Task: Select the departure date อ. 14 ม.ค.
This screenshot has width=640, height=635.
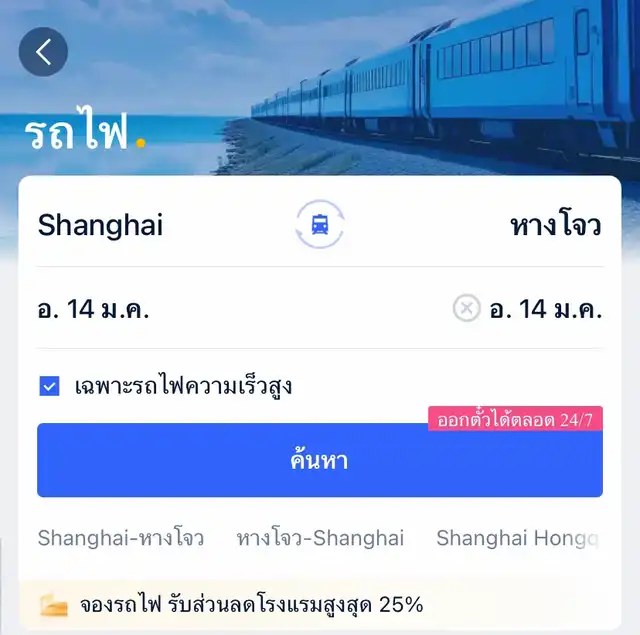Action: 93,309
